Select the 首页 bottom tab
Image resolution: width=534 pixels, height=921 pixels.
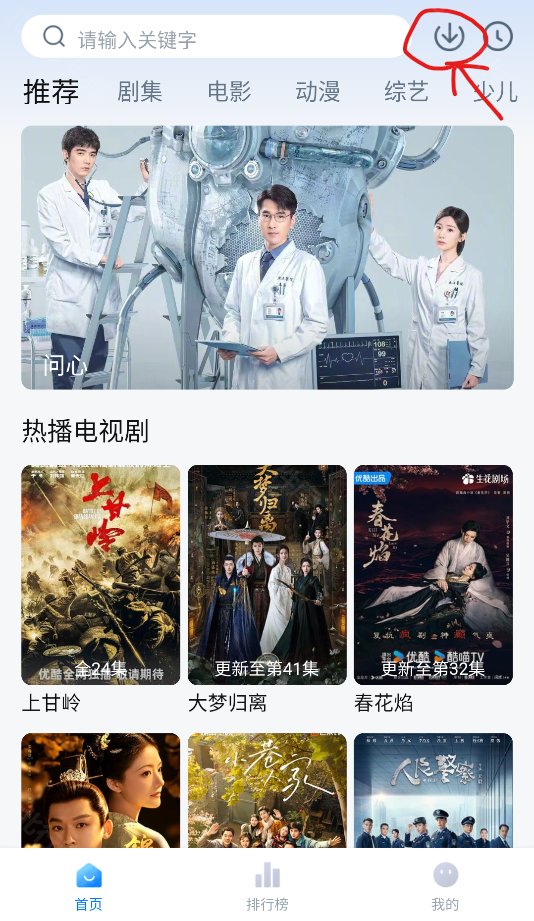[x=89, y=886]
